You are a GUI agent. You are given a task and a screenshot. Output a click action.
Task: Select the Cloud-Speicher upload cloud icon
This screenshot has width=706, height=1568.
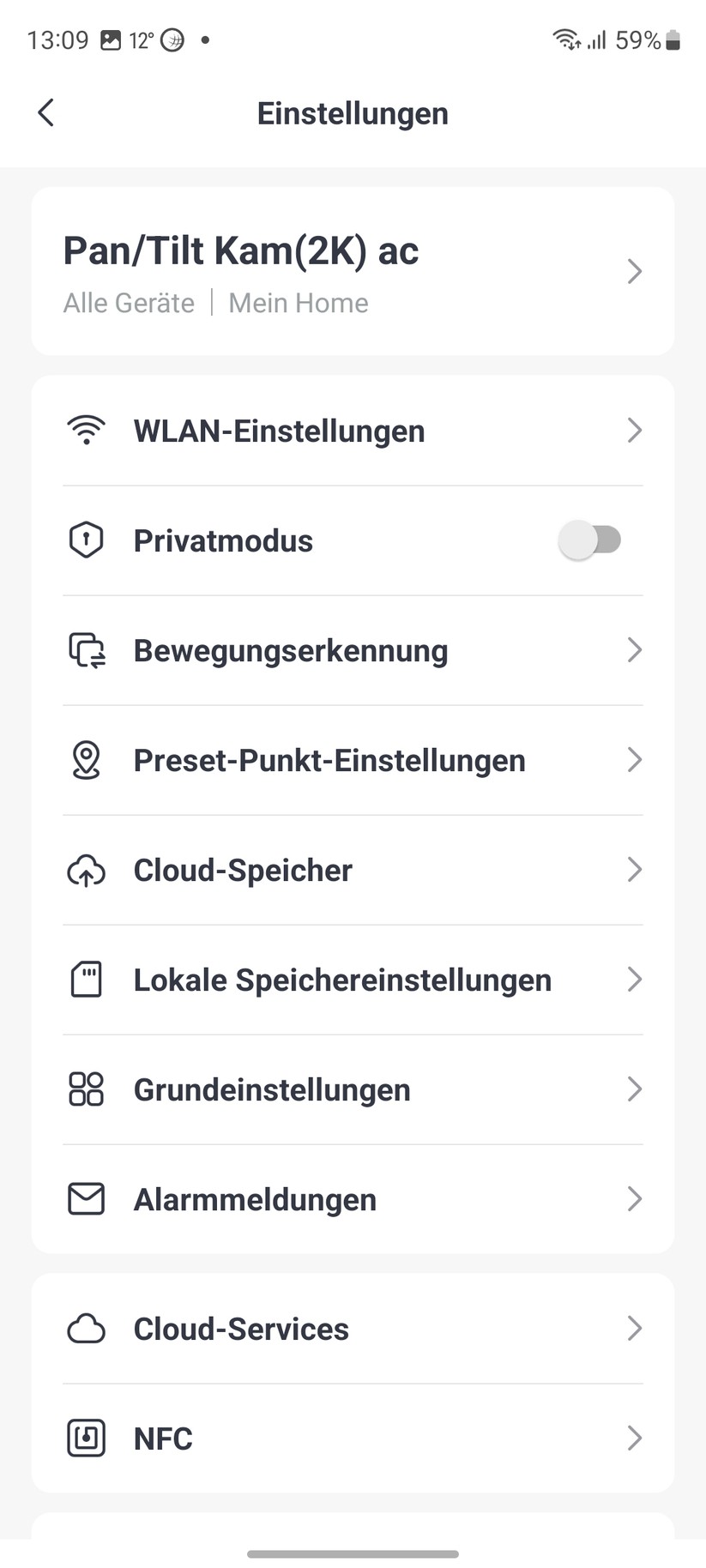point(86,870)
